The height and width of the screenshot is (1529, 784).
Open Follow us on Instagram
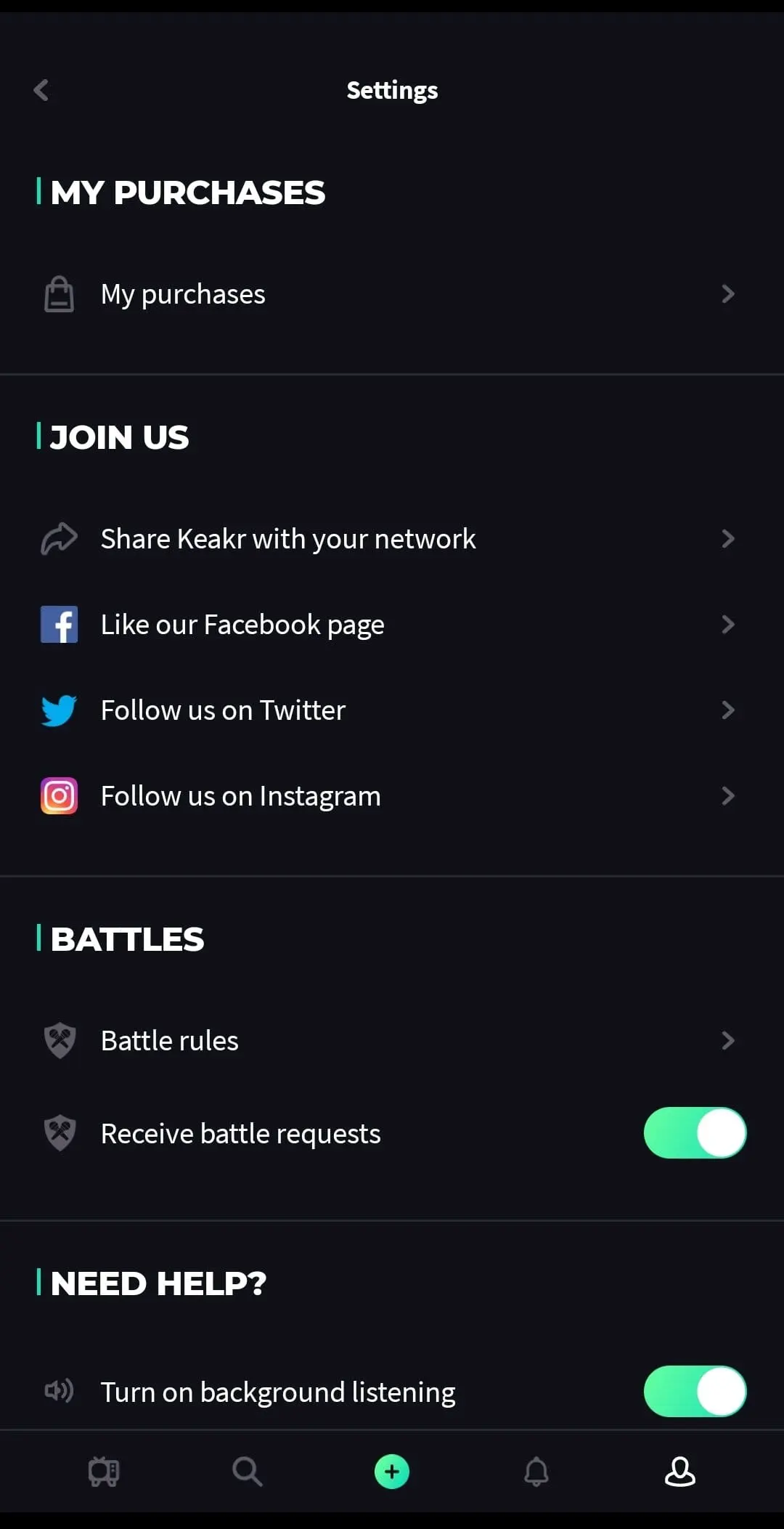click(x=392, y=796)
